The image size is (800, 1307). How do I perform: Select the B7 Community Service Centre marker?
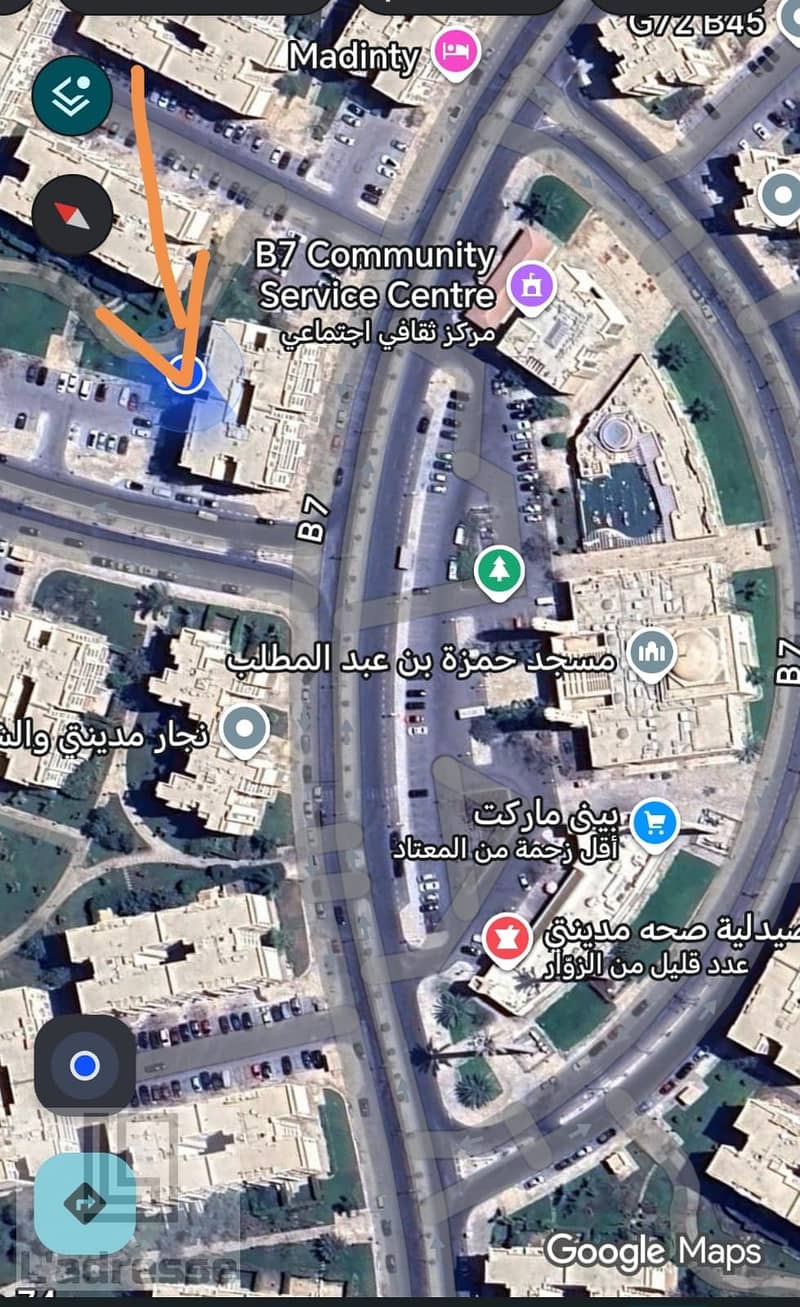click(x=532, y=284)
